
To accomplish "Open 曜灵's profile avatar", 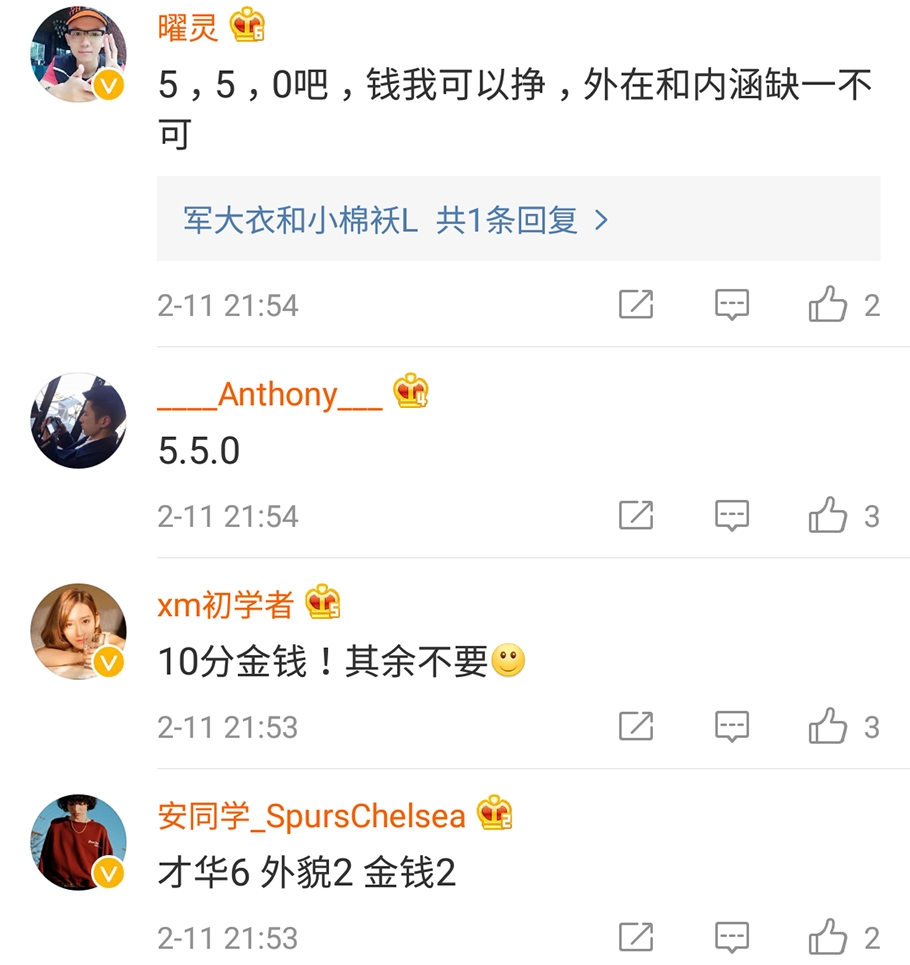I will click(78, 52).
